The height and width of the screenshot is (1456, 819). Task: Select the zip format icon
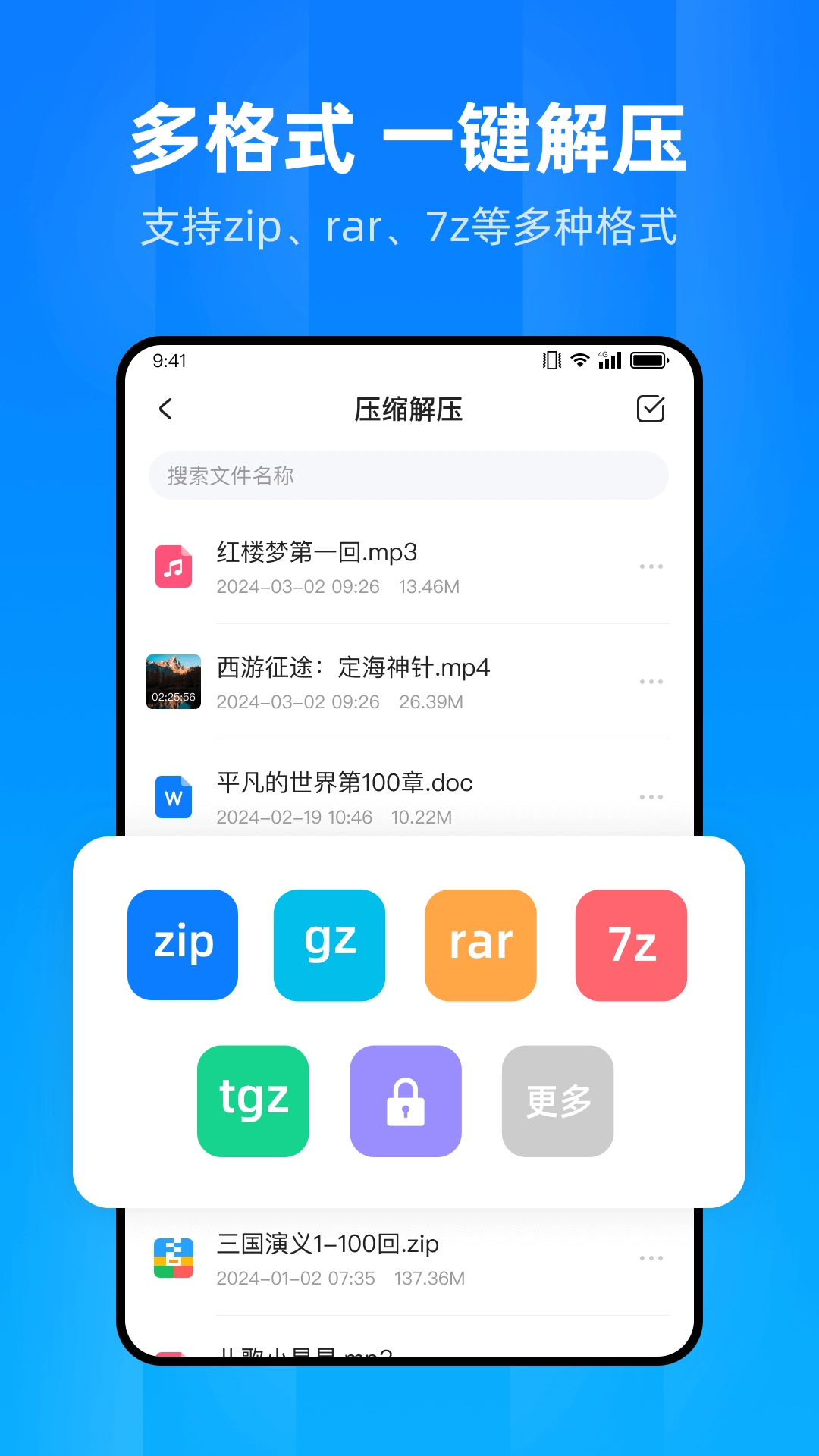click(x=183, y=943)
